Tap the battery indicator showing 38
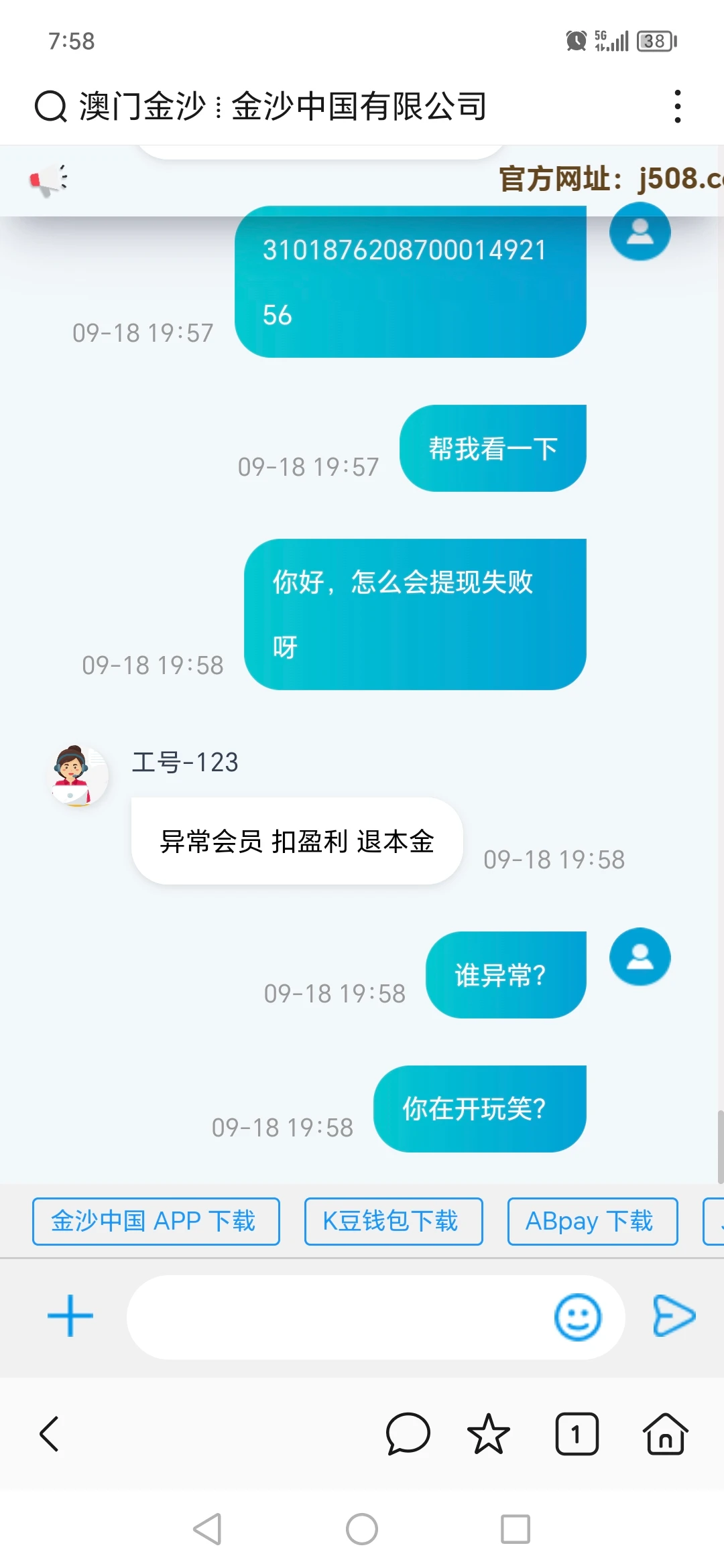The width and height of the screenshot is (724, 1568). (x=654, y=42)
